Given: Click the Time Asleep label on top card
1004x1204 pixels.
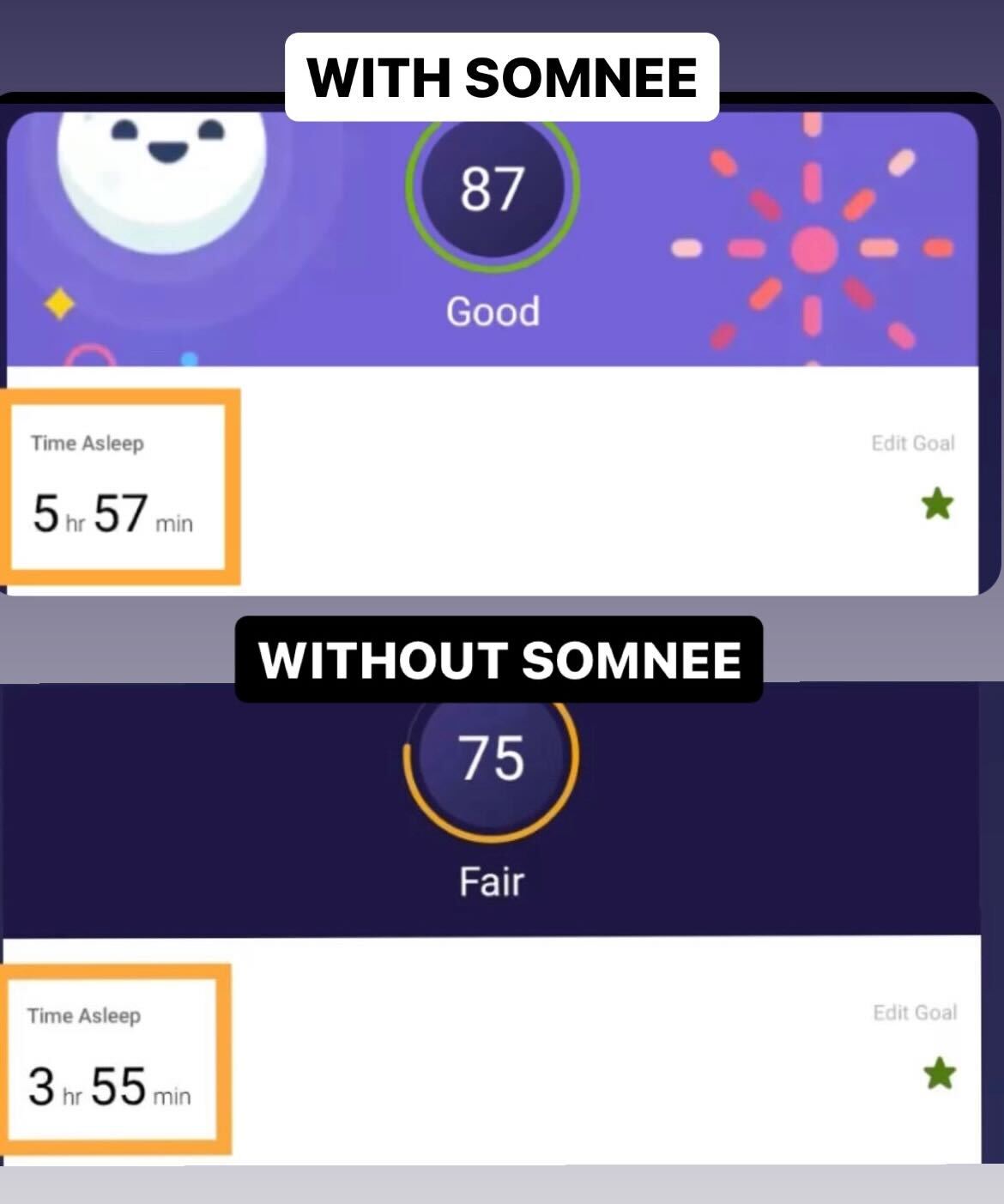Looking at the screenshot, I should [89, 444].
